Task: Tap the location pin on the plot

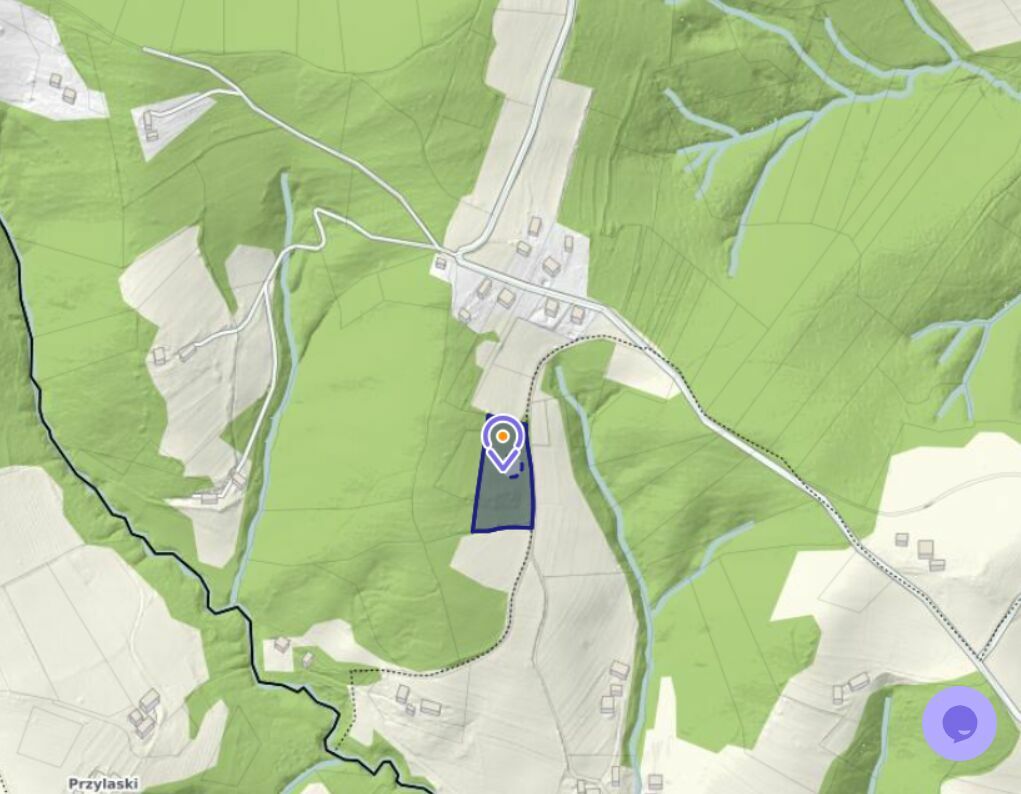Action: coord(502,439)
